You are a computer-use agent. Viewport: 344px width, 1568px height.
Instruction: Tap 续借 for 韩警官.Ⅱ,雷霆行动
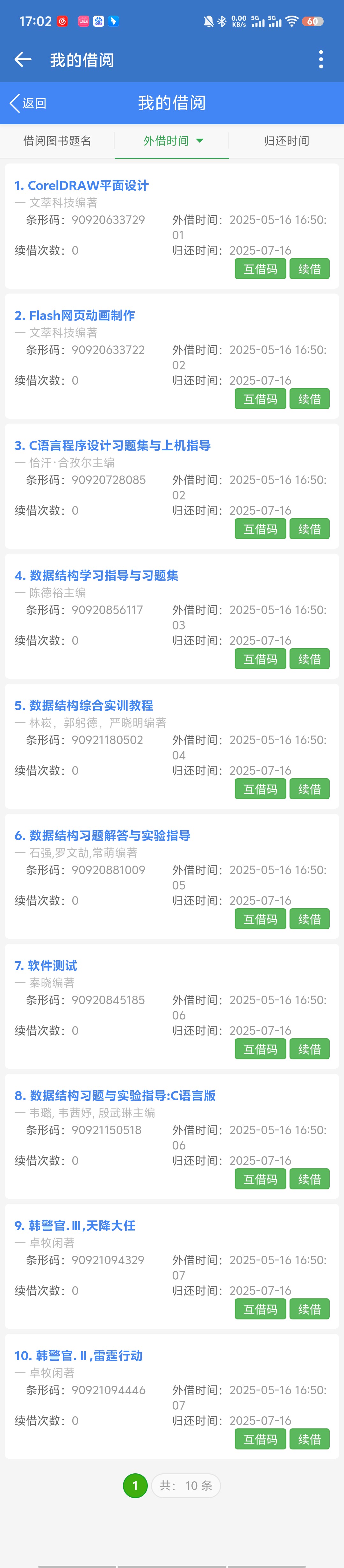click(x=309, y=1439)
